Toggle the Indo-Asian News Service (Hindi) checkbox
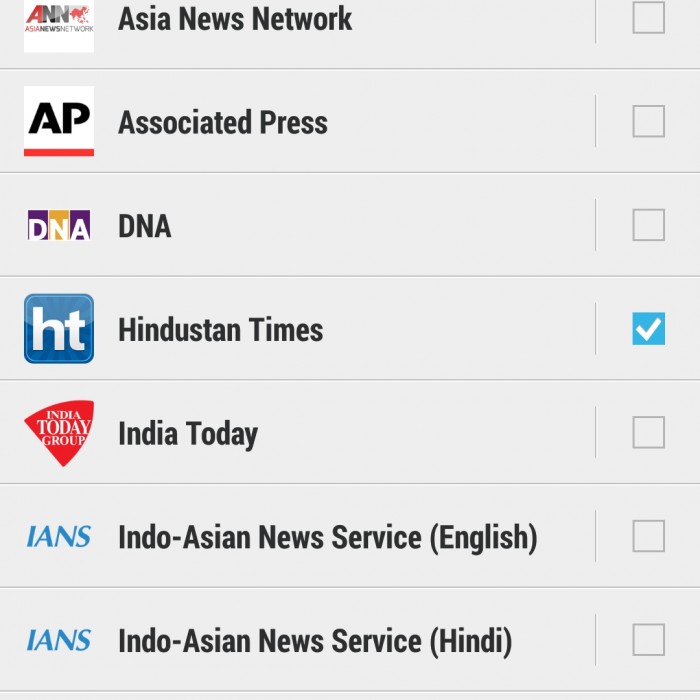Screen dimensions: 700x700 click(x=648, y=640)
